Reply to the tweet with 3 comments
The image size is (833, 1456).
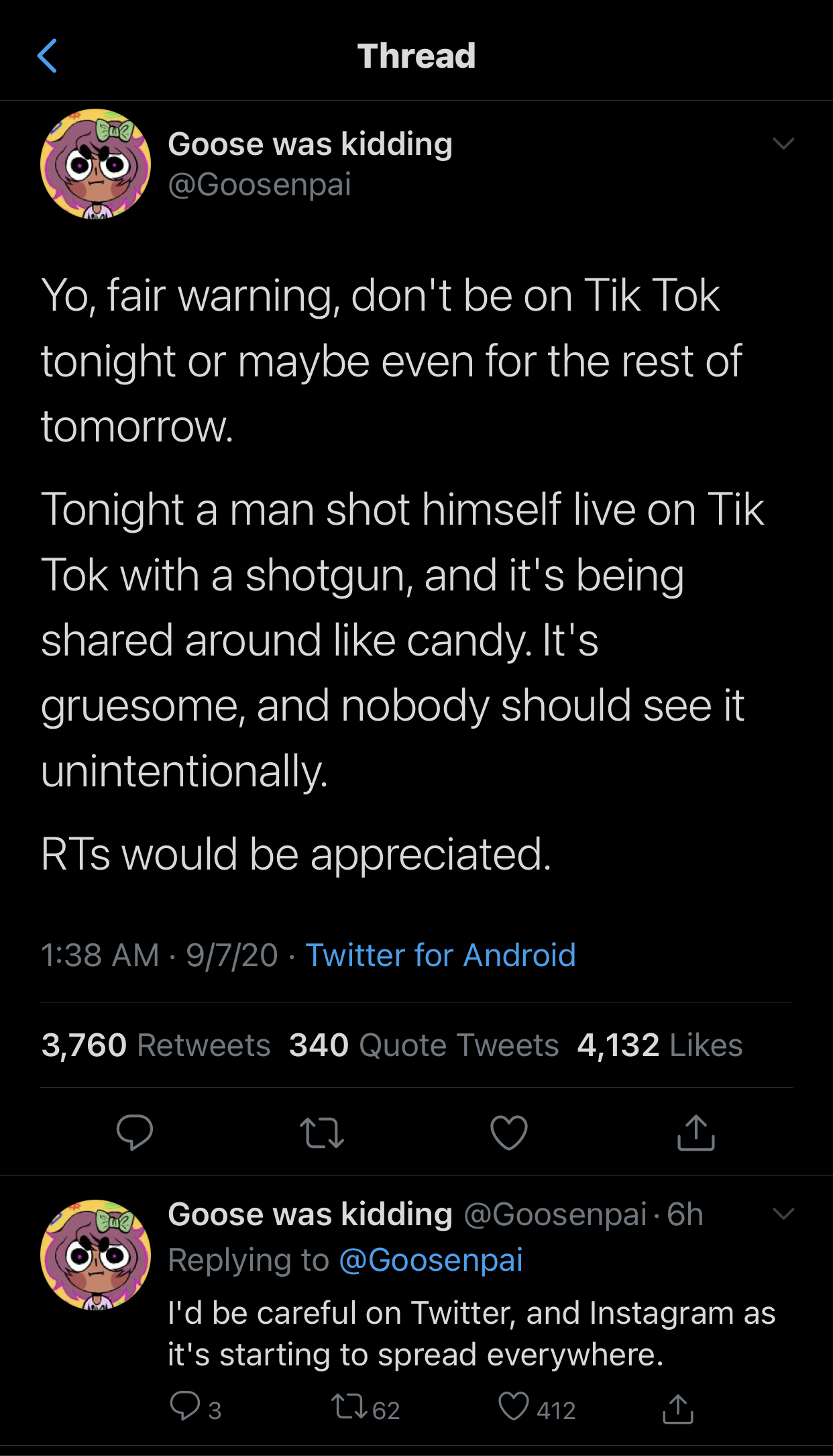[185, 1407]
